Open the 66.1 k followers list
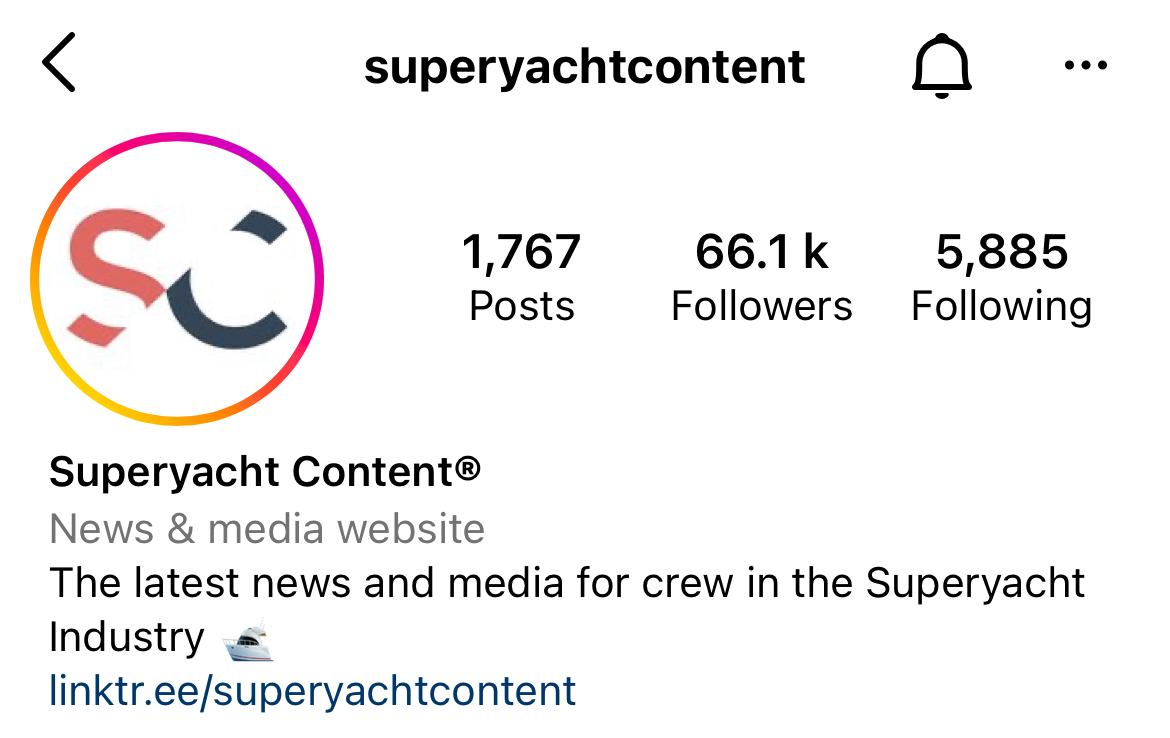This screenshot has width=1170, height=738. tap(761, 277)
